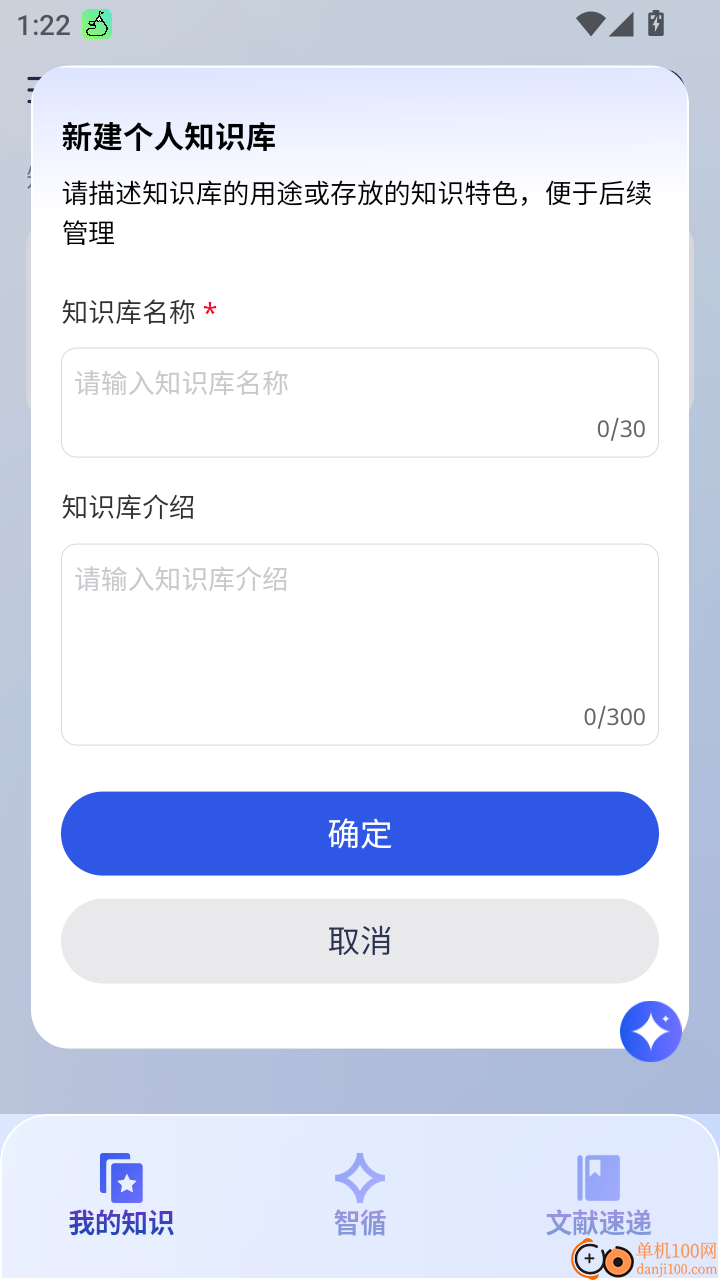Screen dimensions: 720x1280
Task: Tap the 智循 sparkle icon in bottom bar
Action: pos(358,1176)
